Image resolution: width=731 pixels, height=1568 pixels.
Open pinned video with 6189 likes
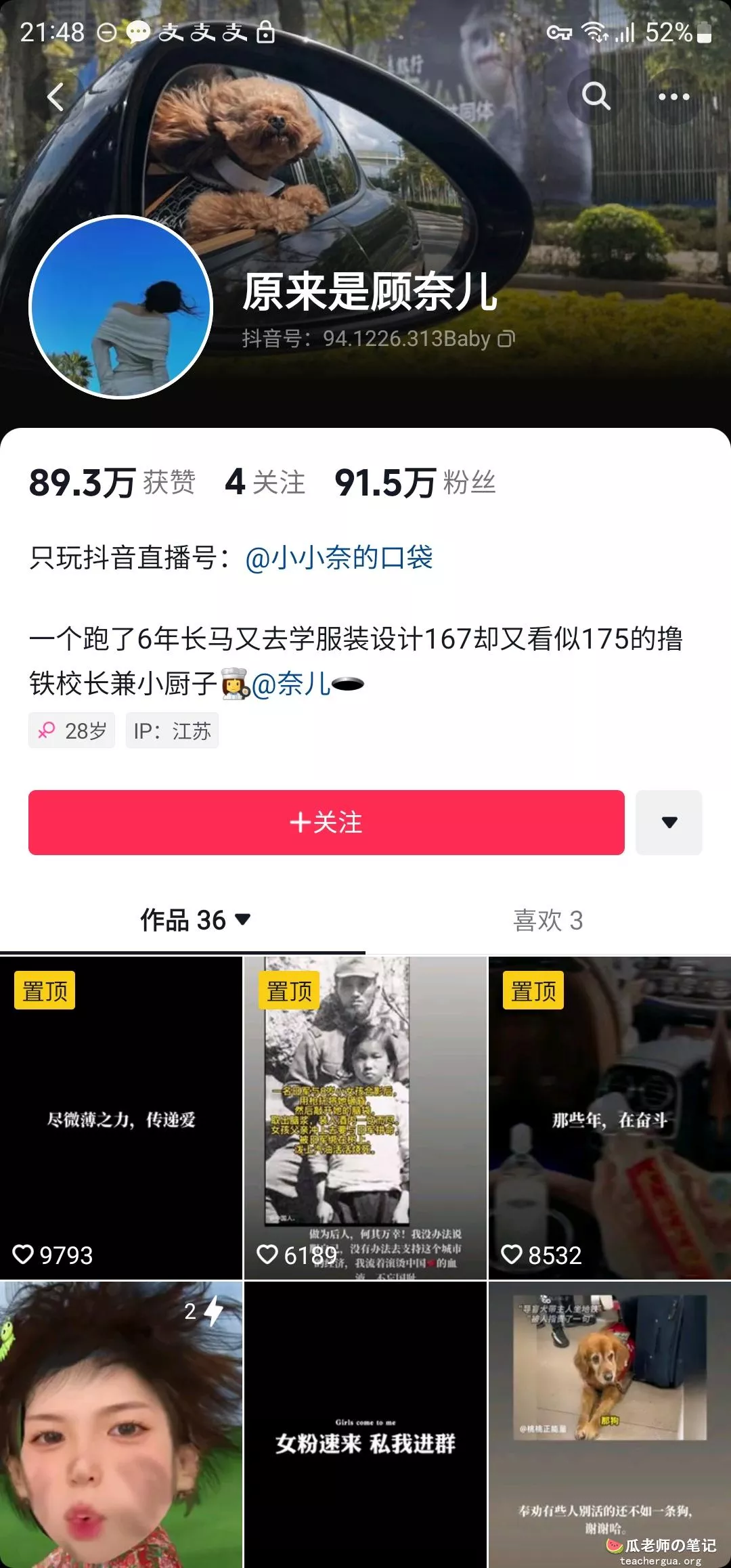point(365,1117)
